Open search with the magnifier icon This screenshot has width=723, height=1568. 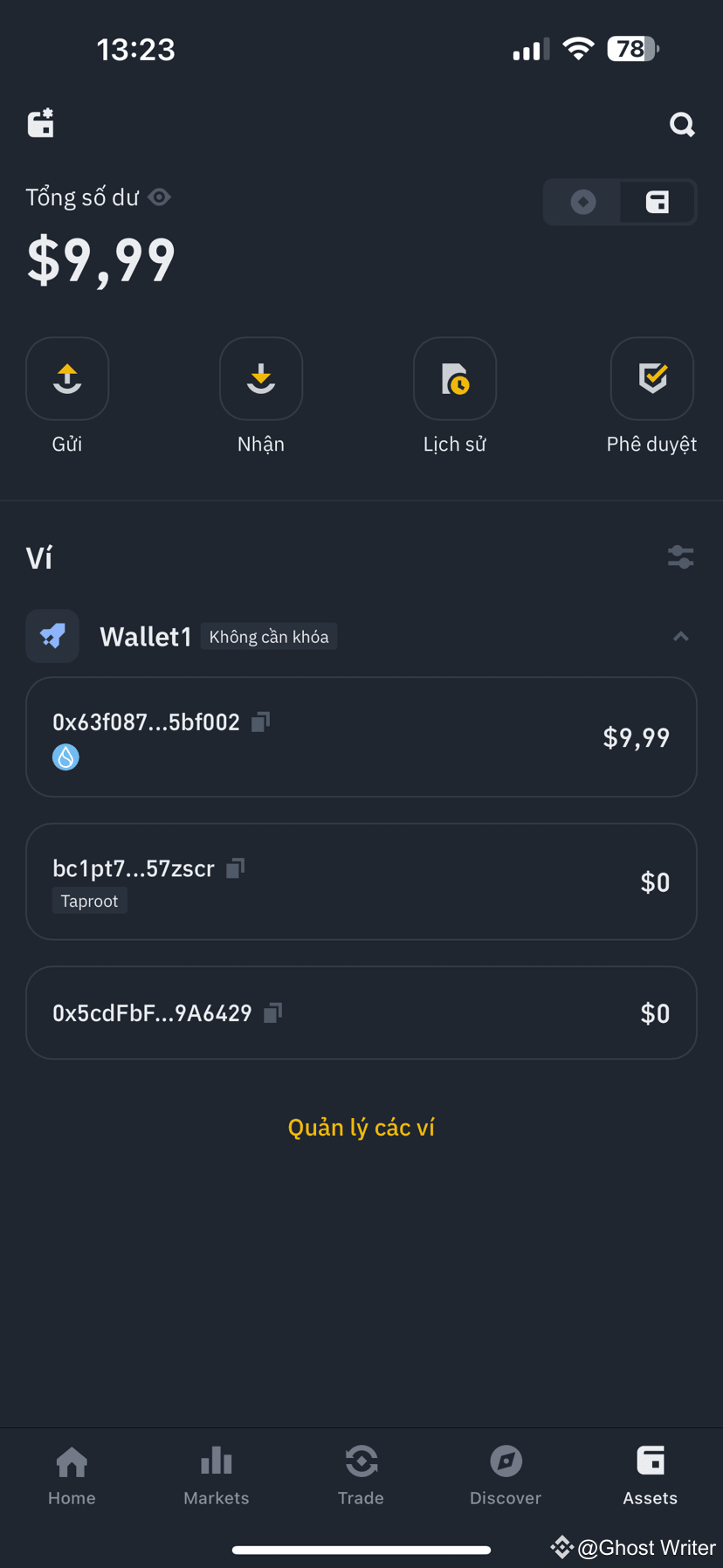(681, 124)
